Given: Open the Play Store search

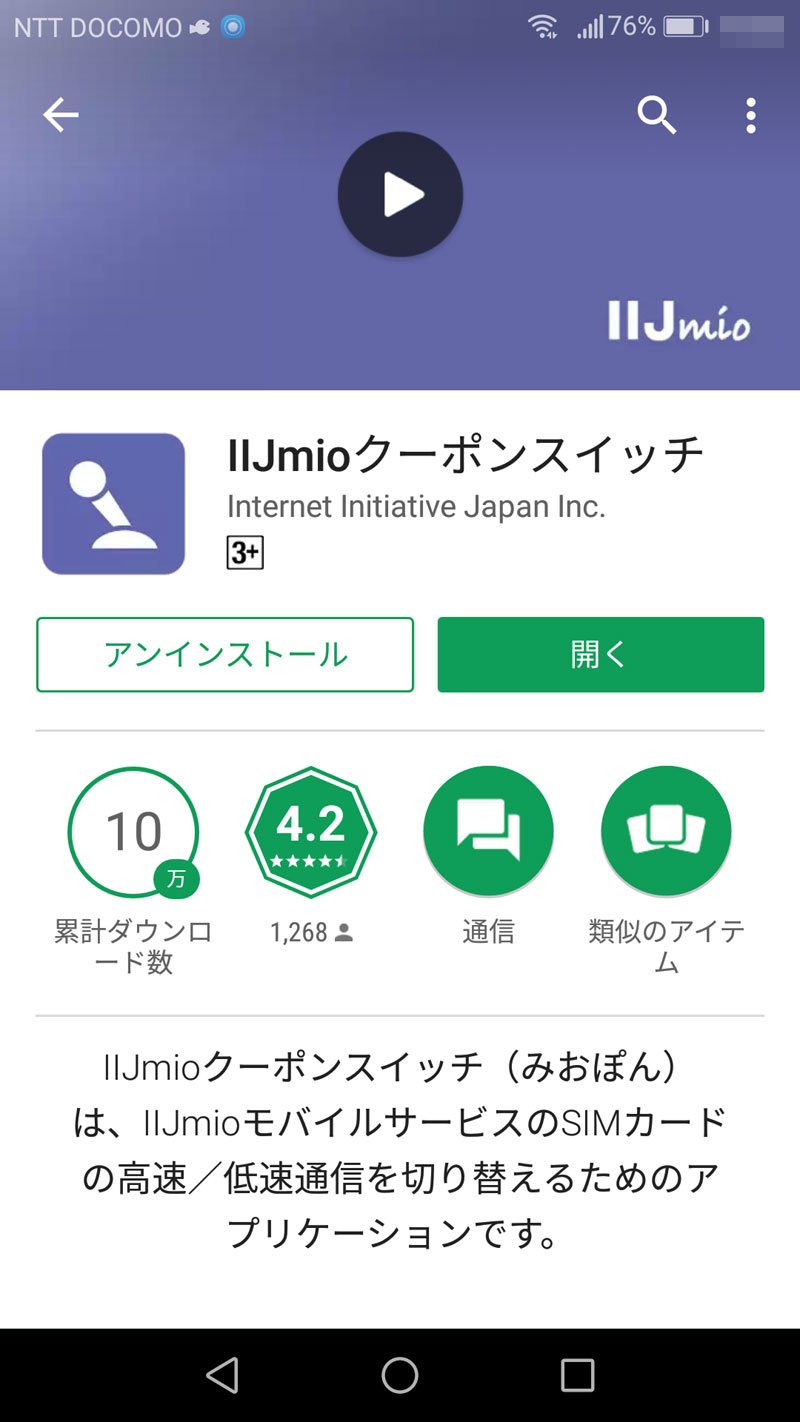Looking at the screenshot, I should pos(657,116).
